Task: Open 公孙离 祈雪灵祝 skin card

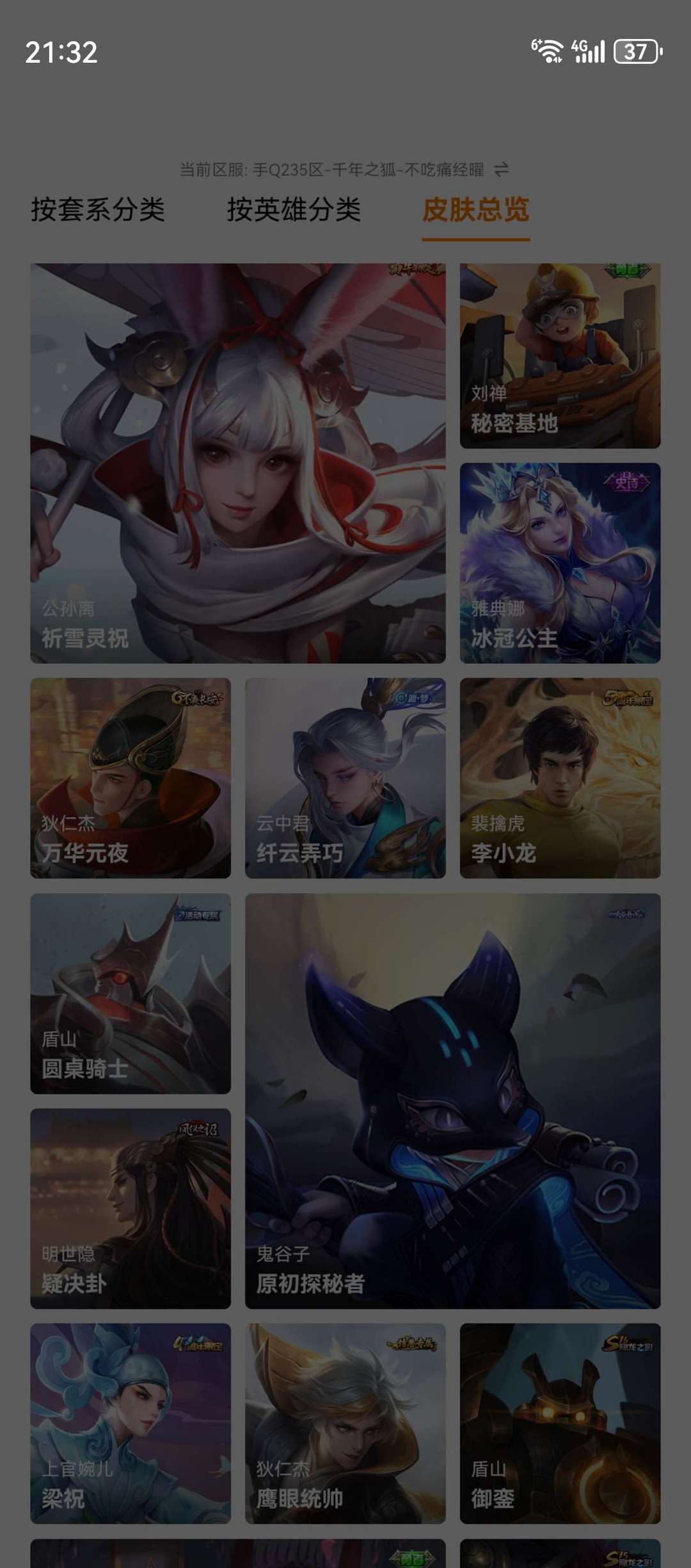Action: pos(237,463)
